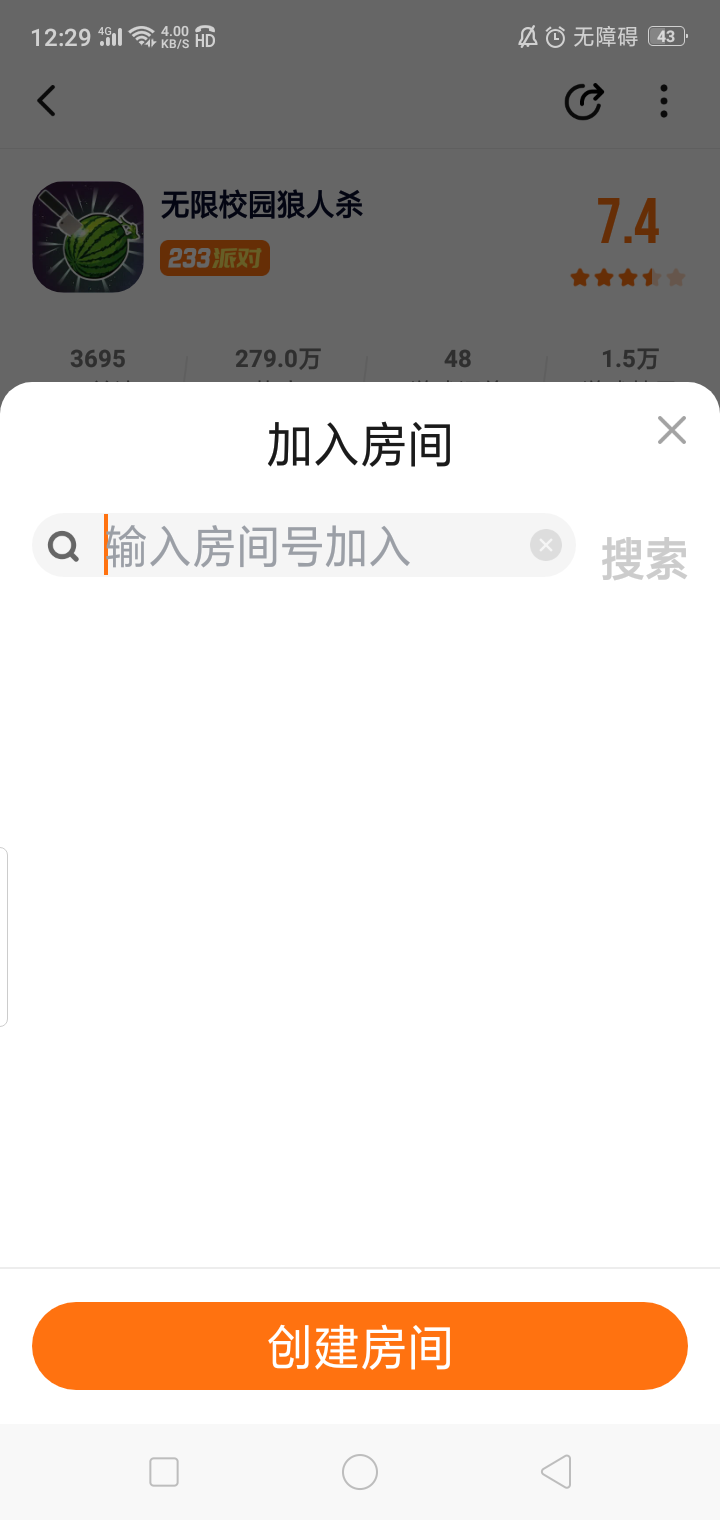Focus the 输入房间号加入 field

tap(316, 546)
